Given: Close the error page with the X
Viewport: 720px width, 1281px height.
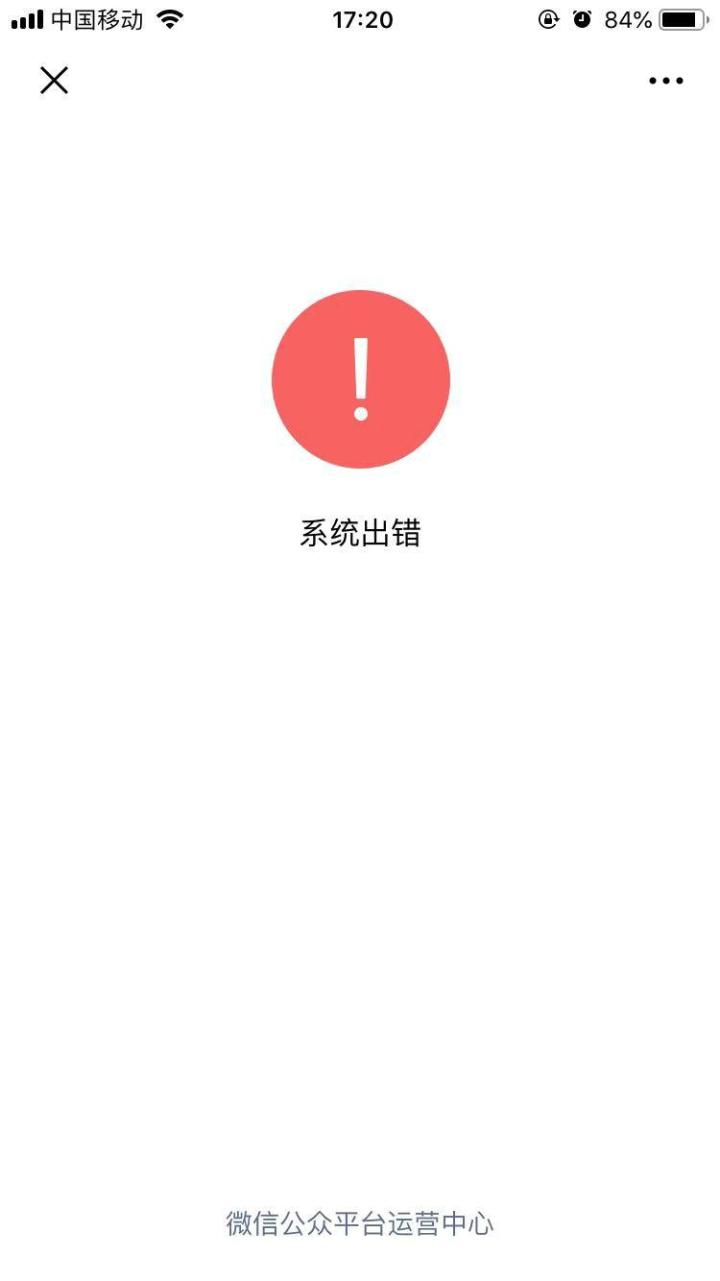Looking at the screenshot, I should [x=54, y=80].
